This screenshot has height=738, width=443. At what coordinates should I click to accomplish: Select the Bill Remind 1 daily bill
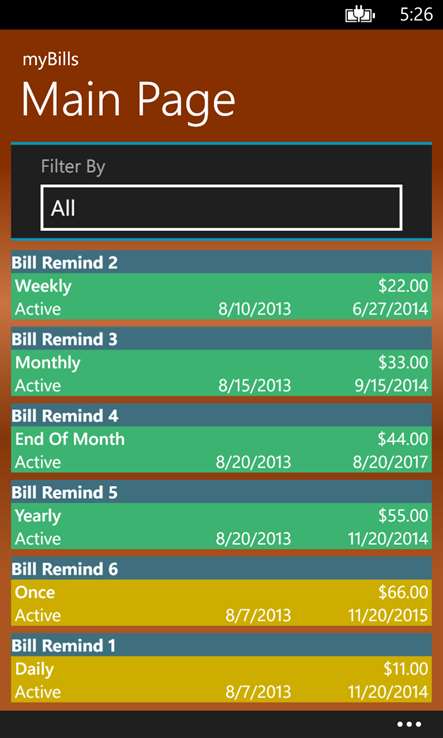point(221,668)
